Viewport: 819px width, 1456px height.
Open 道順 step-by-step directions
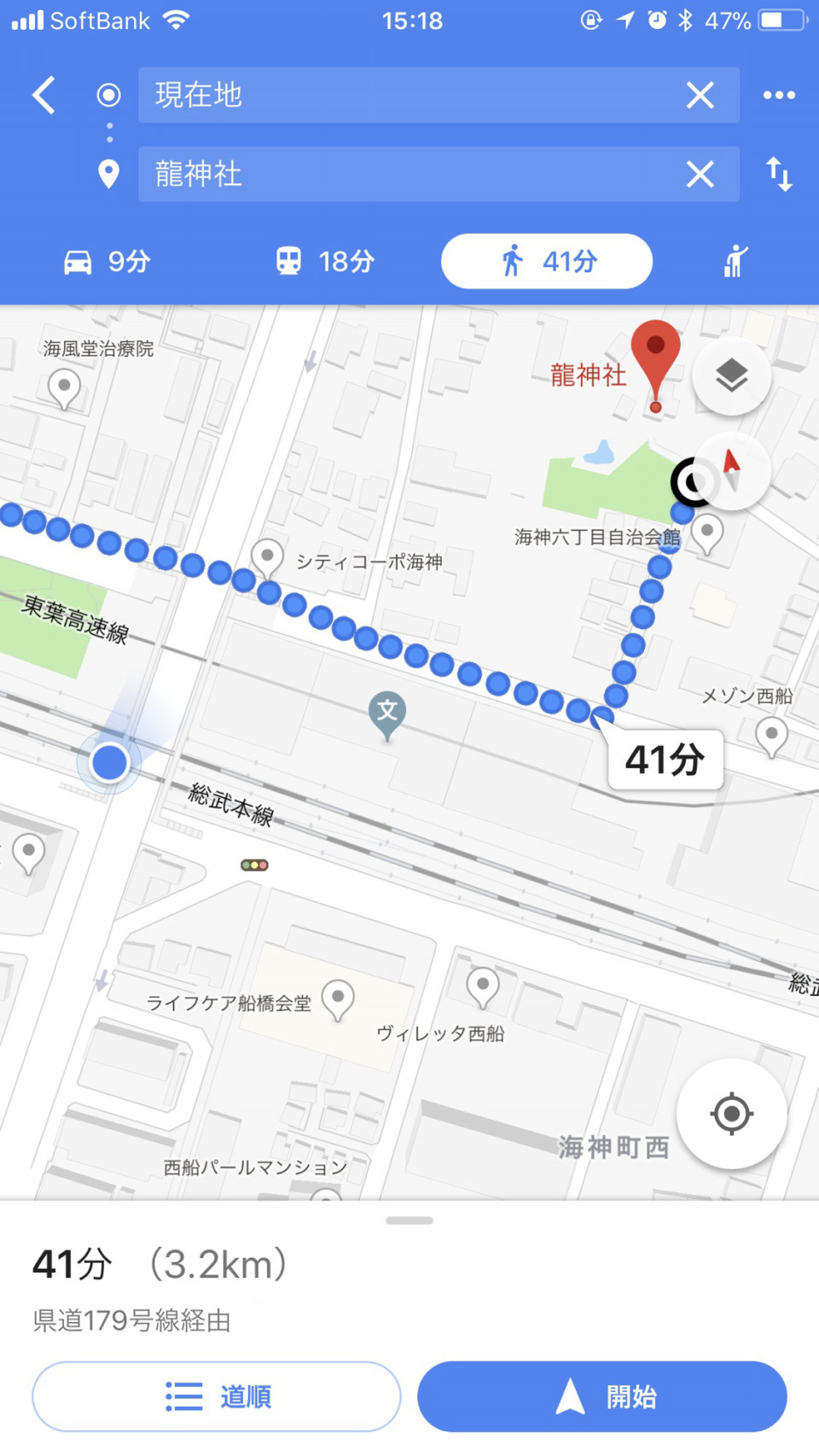point(217,1396)
